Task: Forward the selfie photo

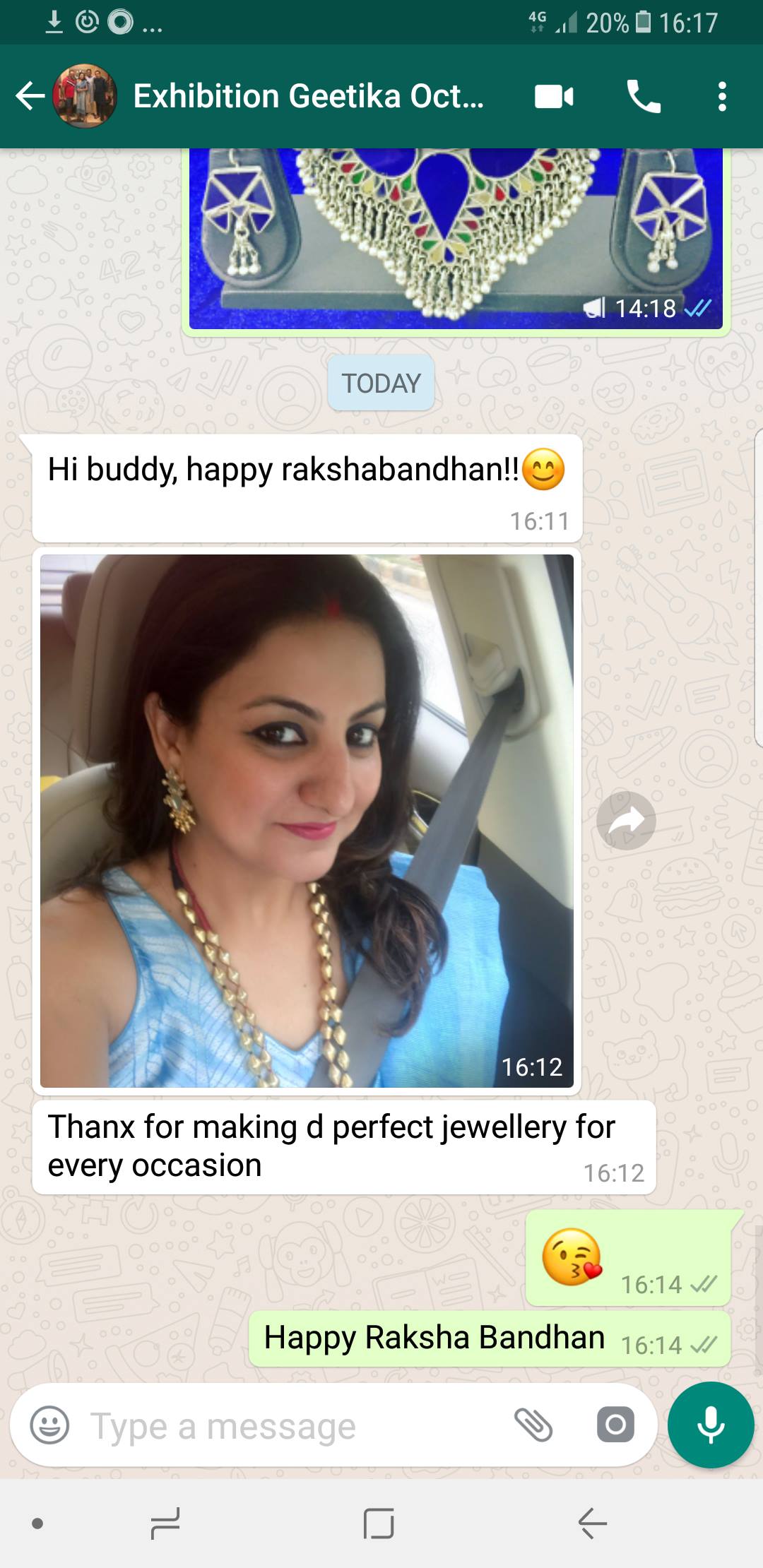Action: pos(626,821)
